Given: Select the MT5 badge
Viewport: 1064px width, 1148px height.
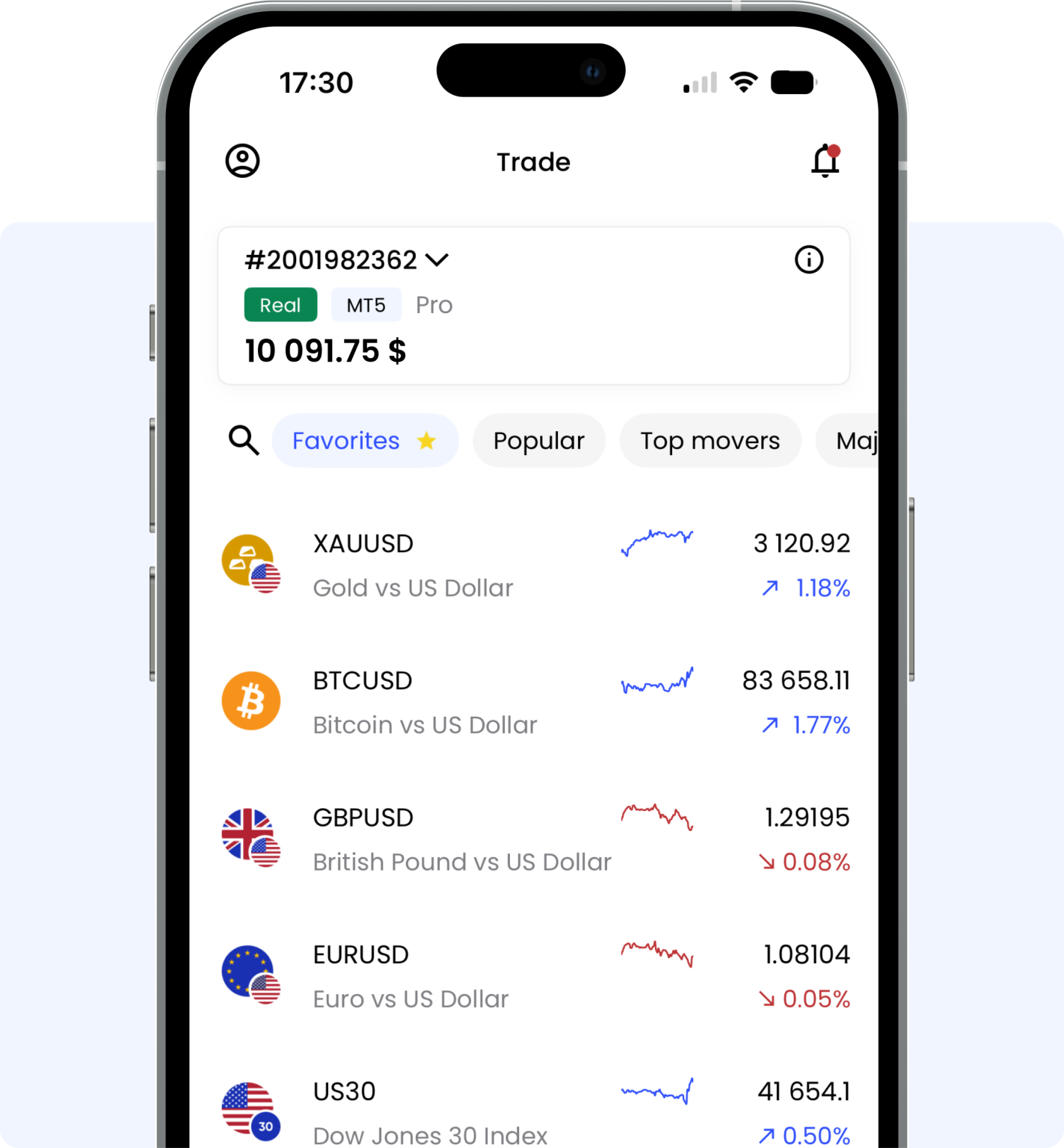Looking at the screenshot, I should (366, 304).
